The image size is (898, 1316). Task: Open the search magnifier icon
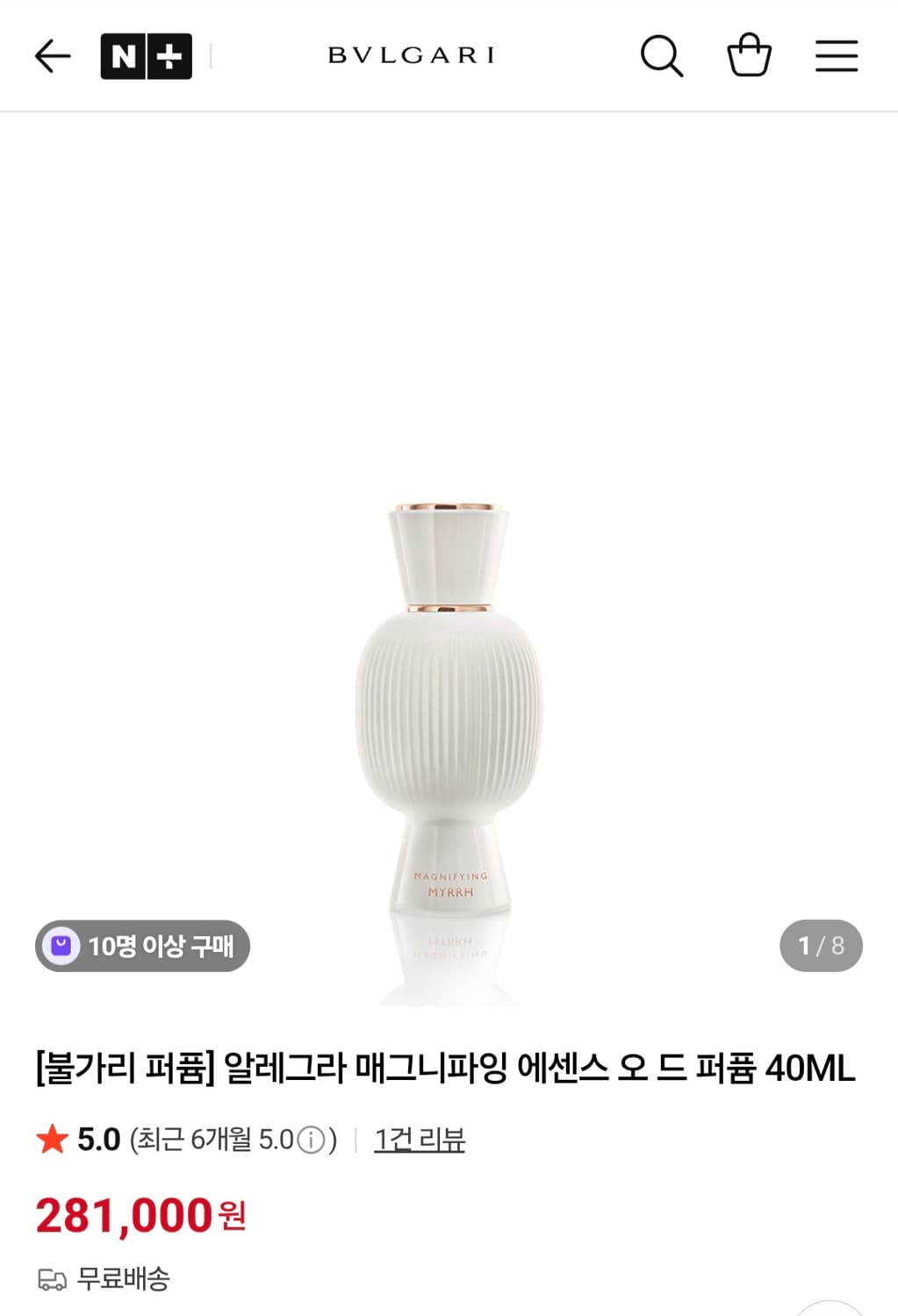pos(662,55)
